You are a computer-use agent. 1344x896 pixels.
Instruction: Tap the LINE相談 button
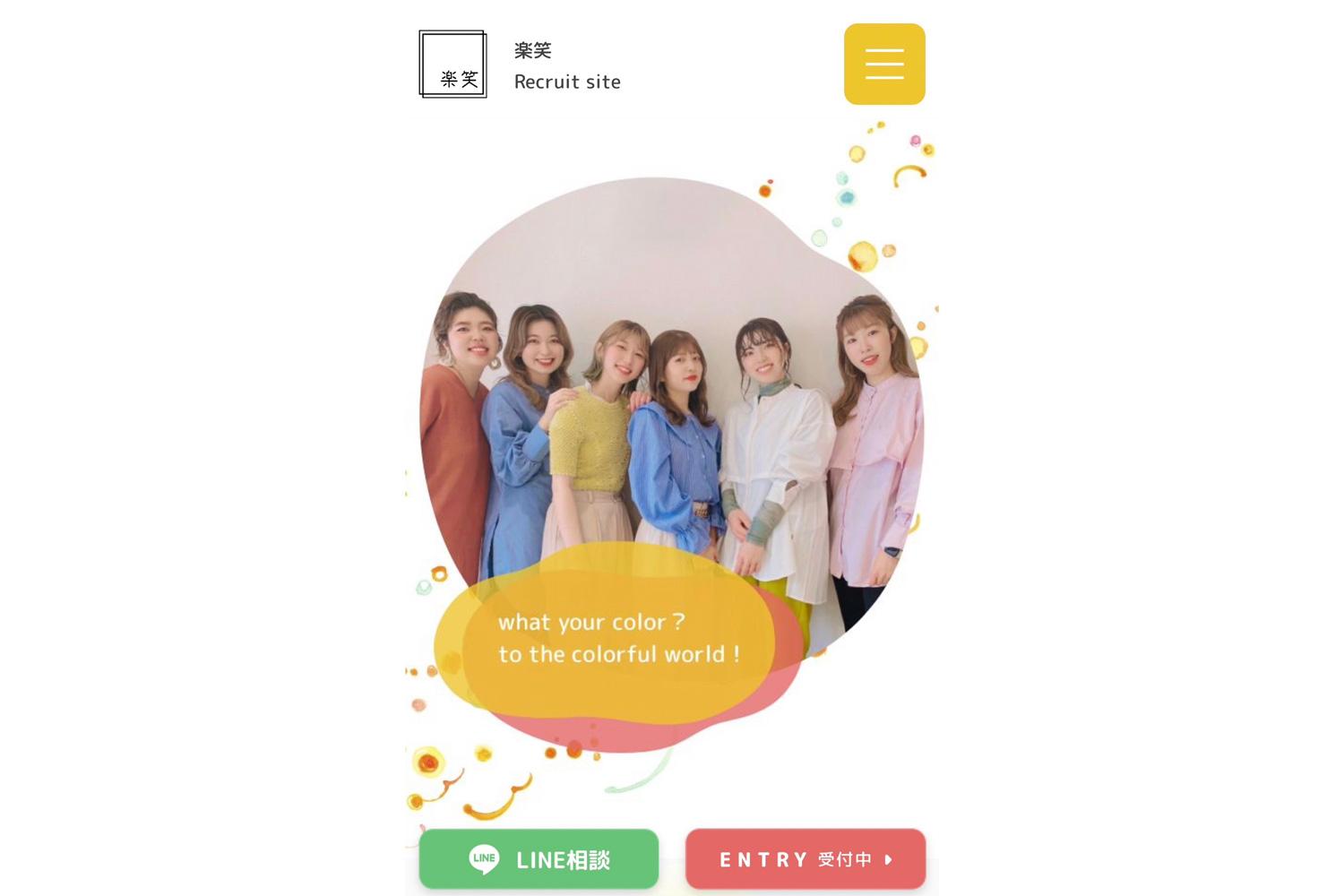coord(538,858)
